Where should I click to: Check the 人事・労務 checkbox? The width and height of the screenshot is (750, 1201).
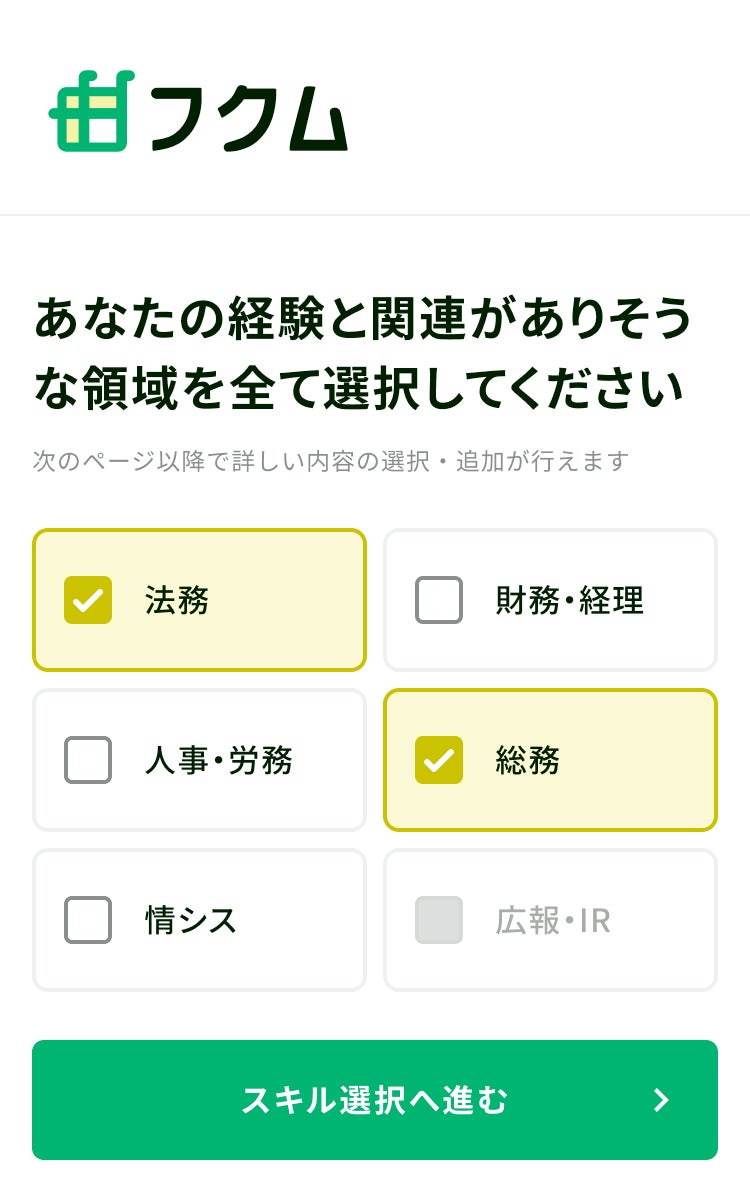[x=88, y=760]
